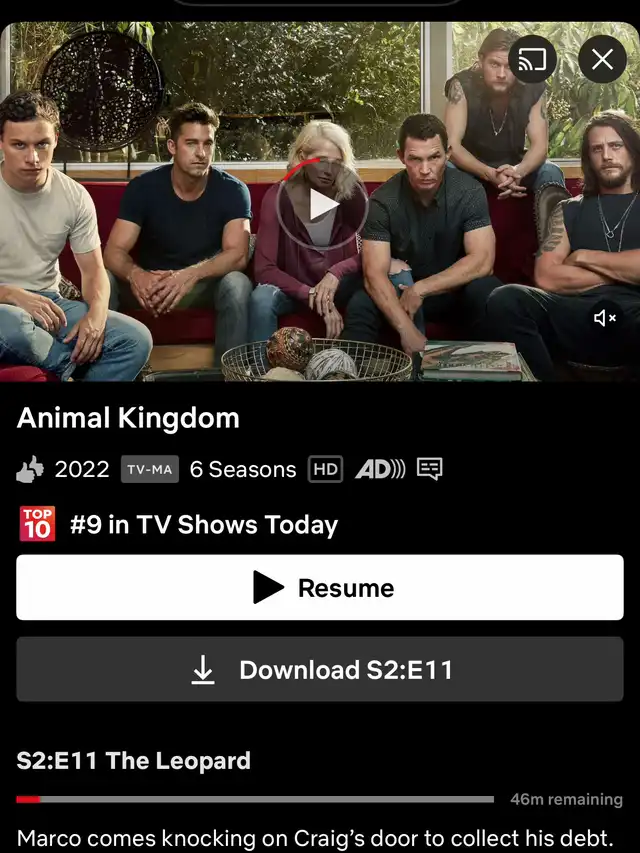Cast Animal Kingdom to a TV
This screenshot has height=853, width=640.
532,59
